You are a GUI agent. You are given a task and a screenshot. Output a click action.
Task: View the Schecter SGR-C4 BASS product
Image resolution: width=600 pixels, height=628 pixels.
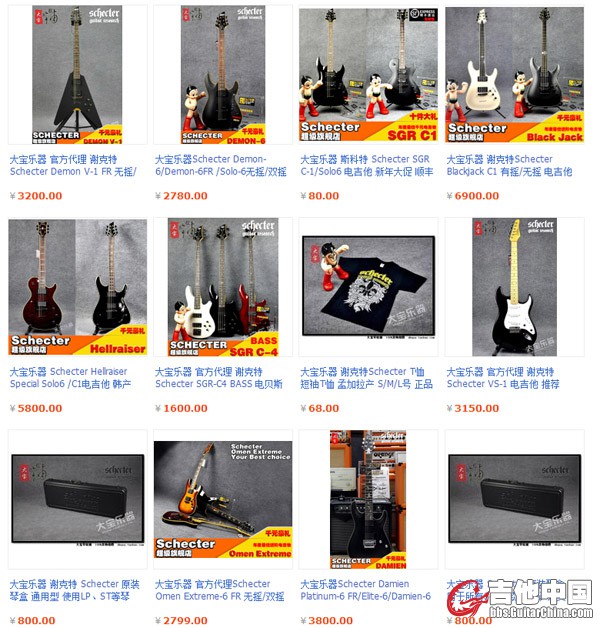[x=222, y=287]
